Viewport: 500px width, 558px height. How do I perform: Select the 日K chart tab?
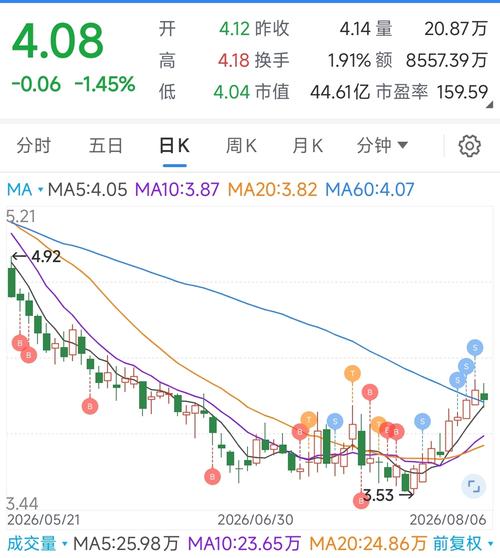click(x=174, y=146)
